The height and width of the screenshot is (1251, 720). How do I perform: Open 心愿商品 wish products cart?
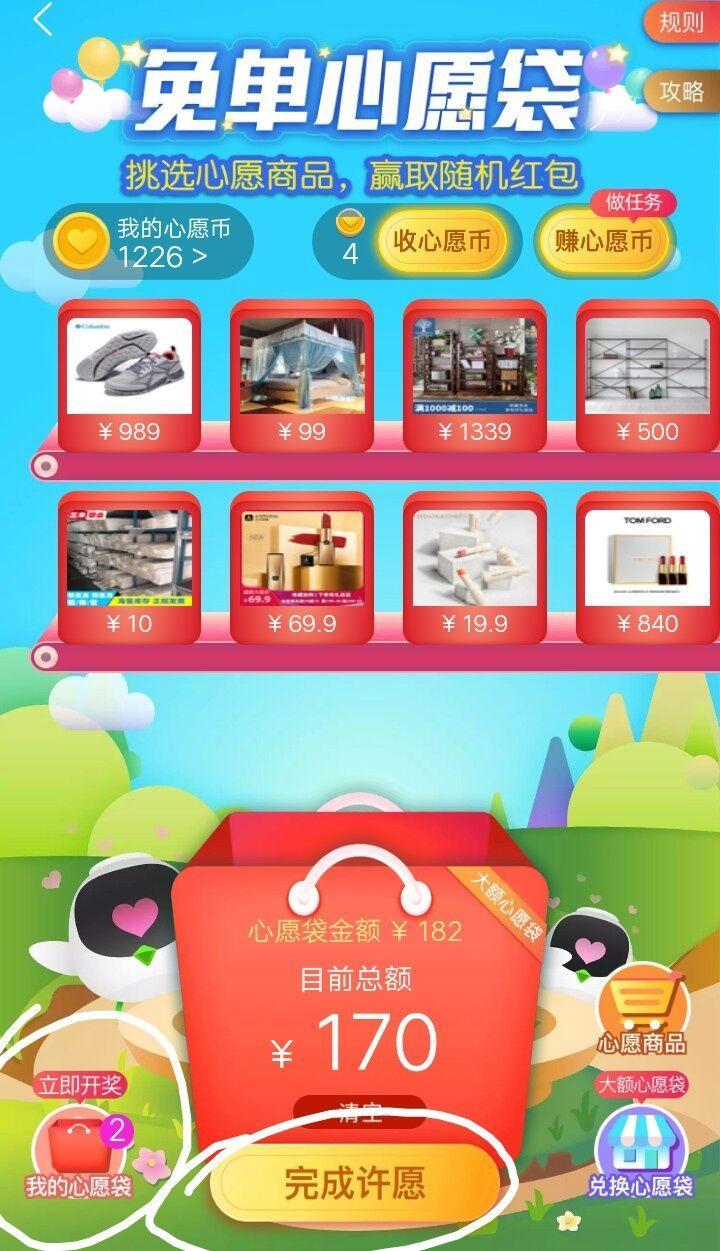point(641,1010)
